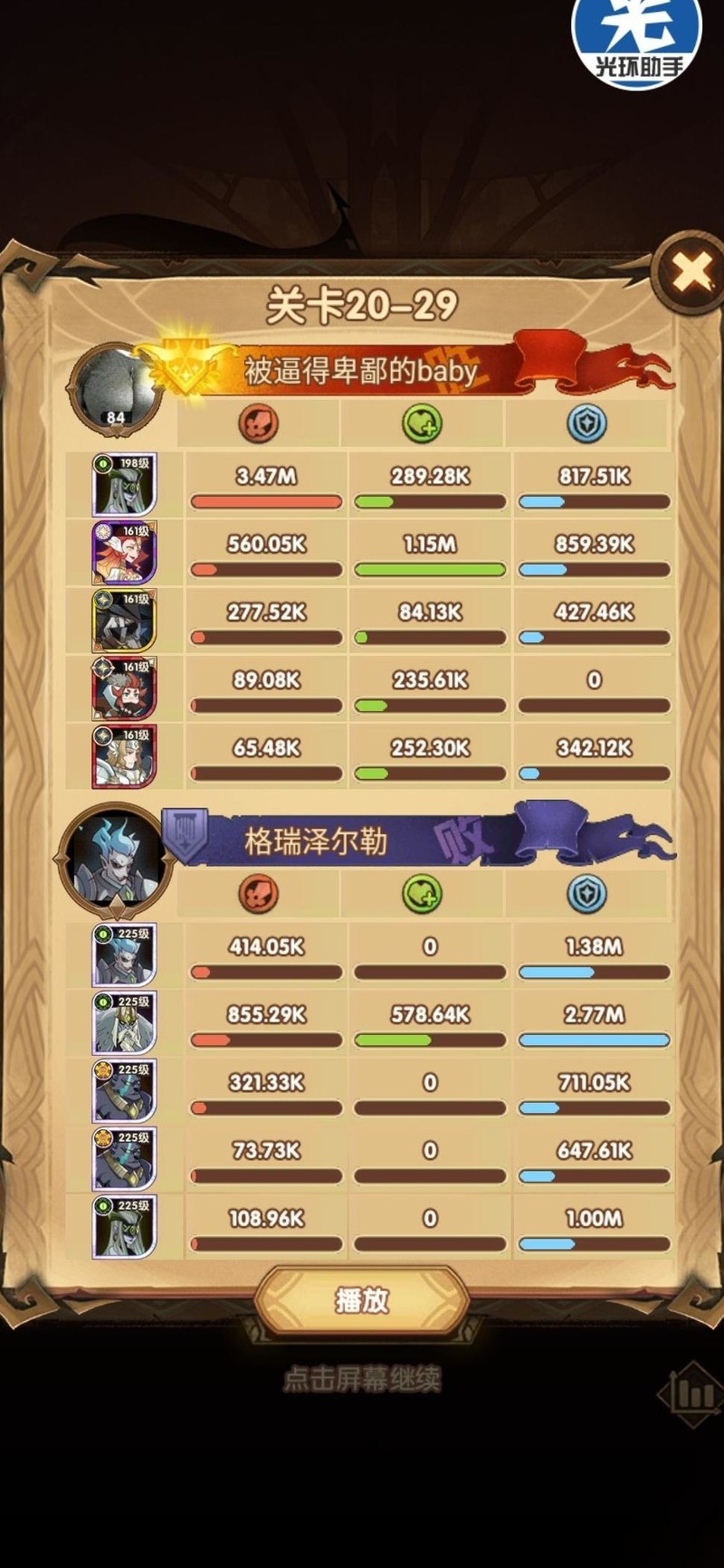Tap the 播放 replay button
The image size is (724, 1568).
pyautogui.click(x=362, y=1300)
